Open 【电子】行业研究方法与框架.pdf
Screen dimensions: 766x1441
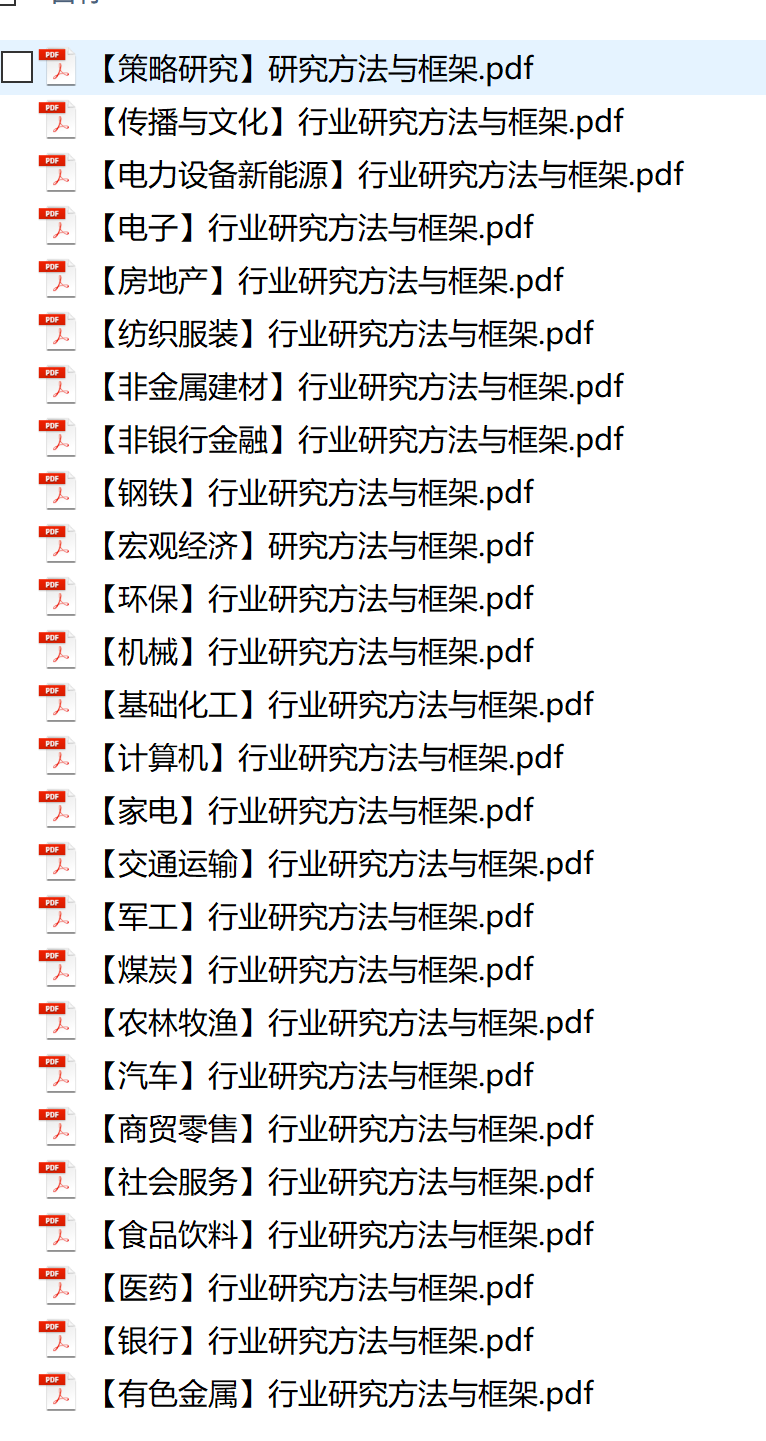(x=314, y=228)
